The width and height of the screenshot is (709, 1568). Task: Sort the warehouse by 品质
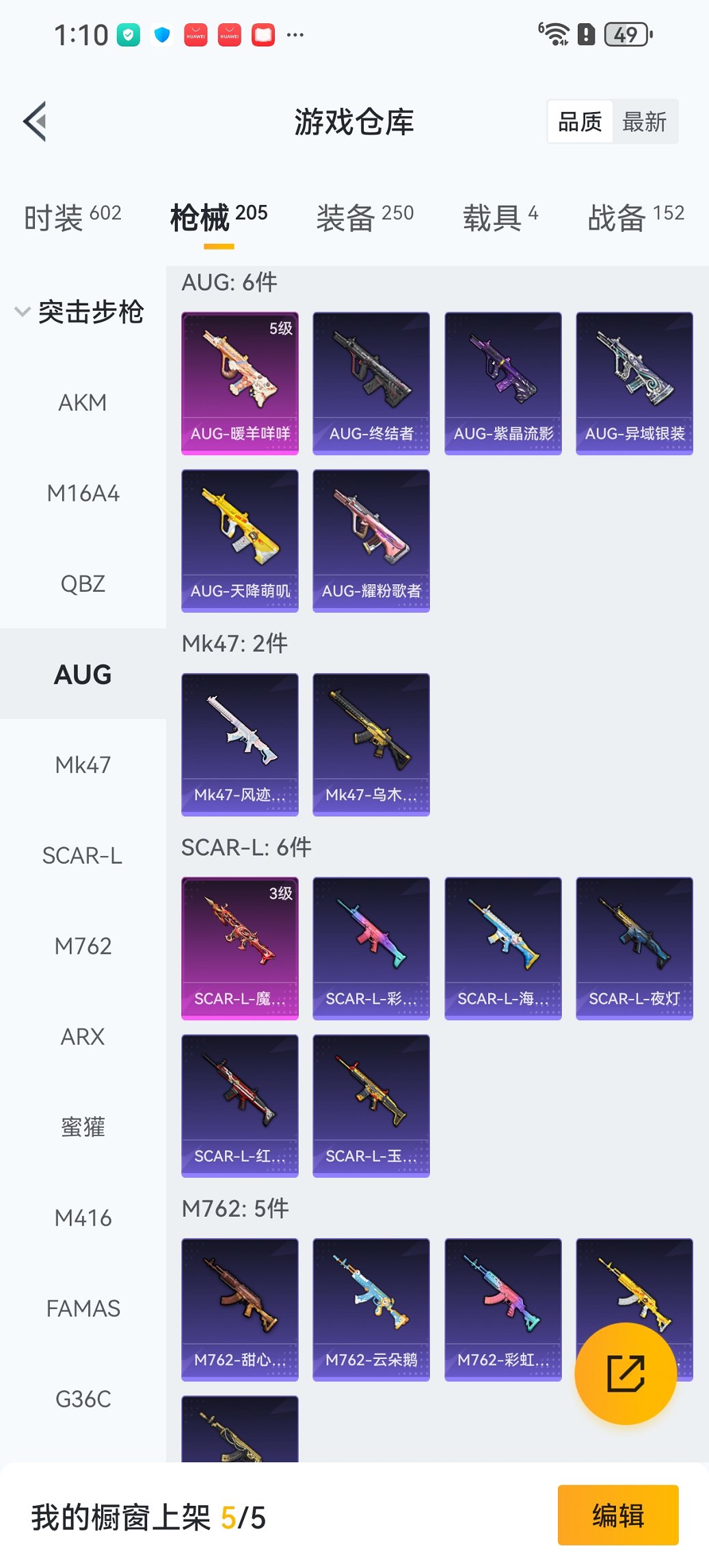[x=580, y=122]
